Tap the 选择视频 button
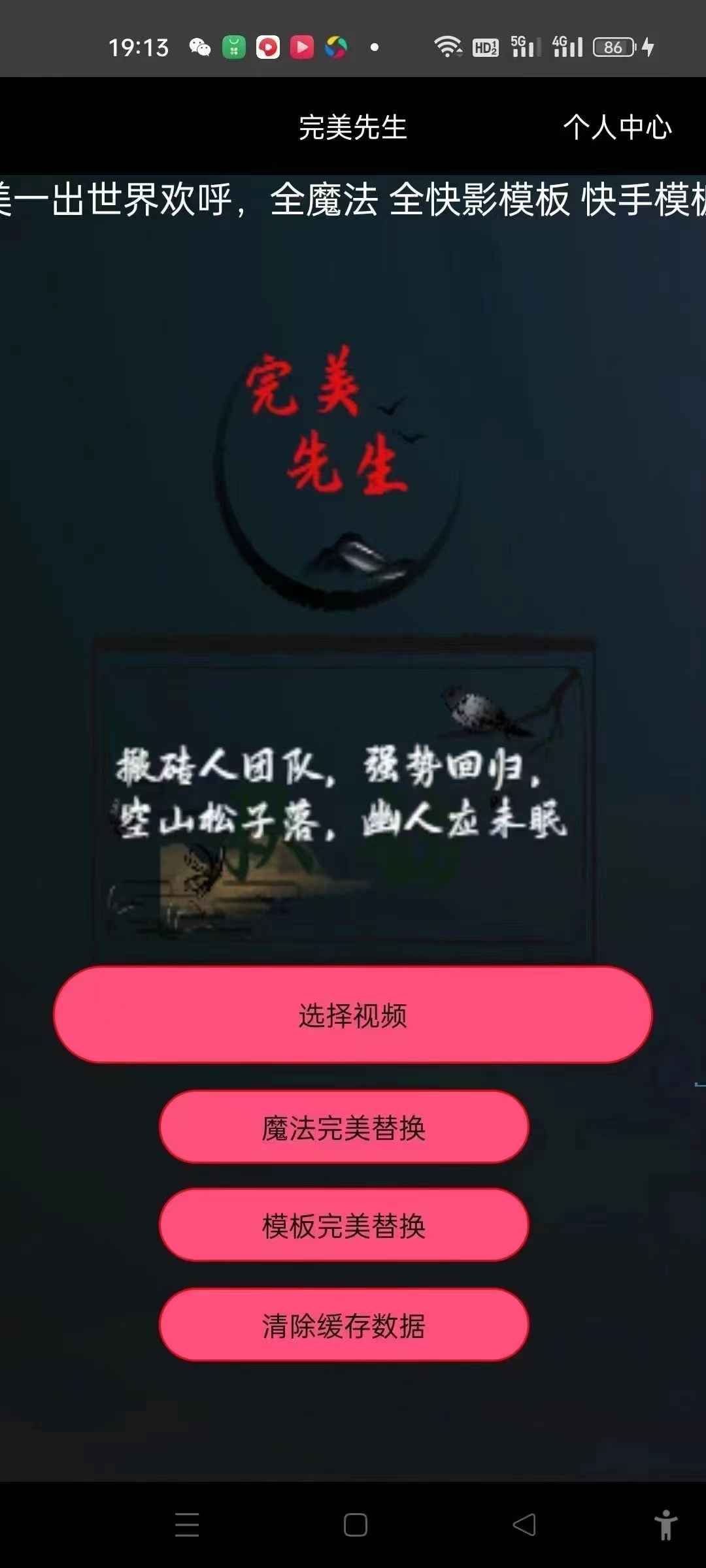706x1568 pixels. [x=353, y=1015]
